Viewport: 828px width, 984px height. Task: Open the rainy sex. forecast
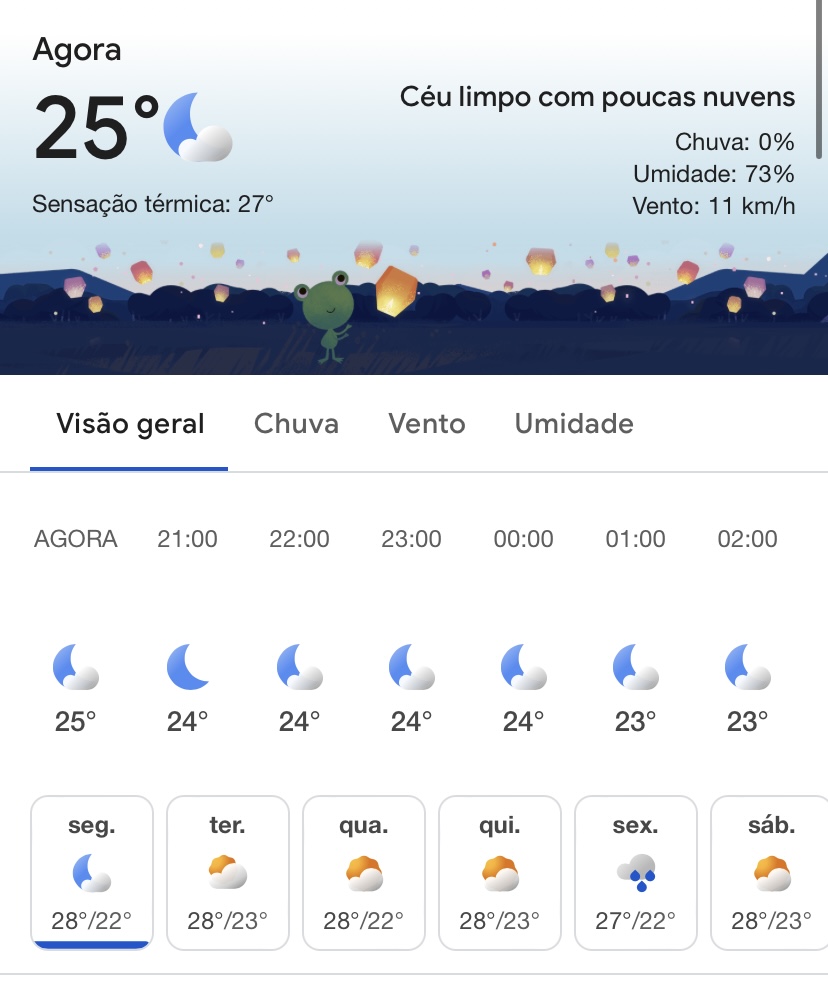(x=636, y=872)
